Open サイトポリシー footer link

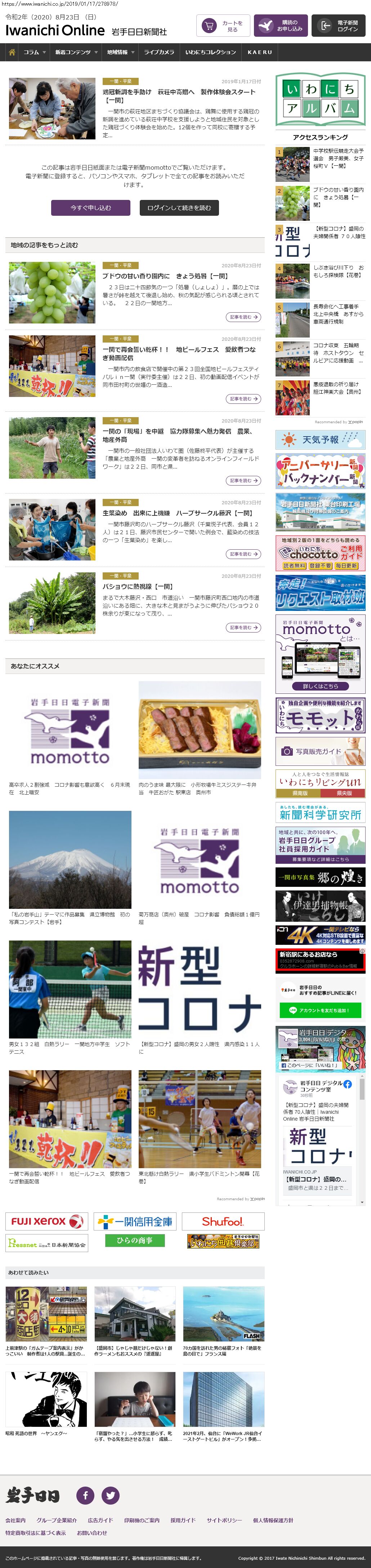pyautogui.click(x=224, y=1520)
